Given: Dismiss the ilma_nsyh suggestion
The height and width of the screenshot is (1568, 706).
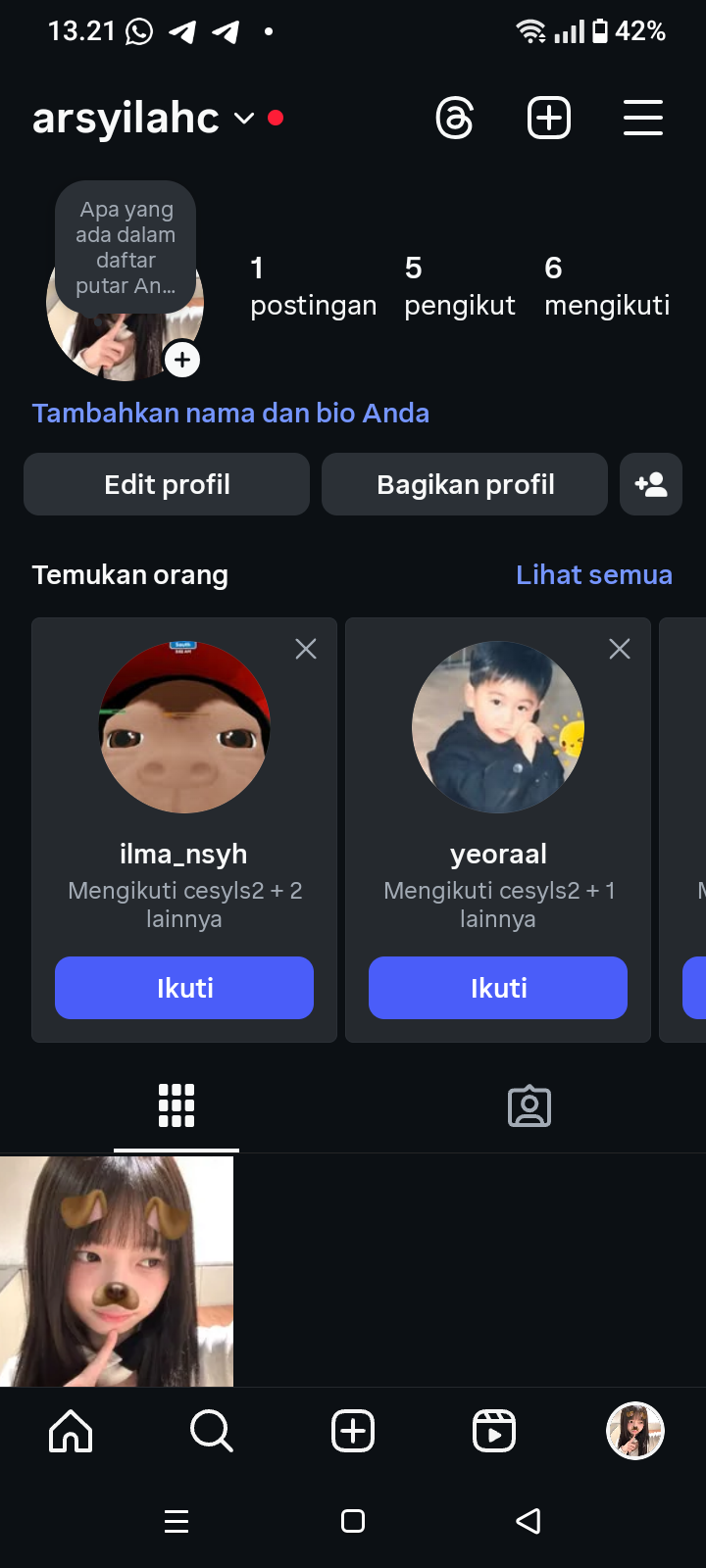Looking at the screenshot, I should 306,649.
